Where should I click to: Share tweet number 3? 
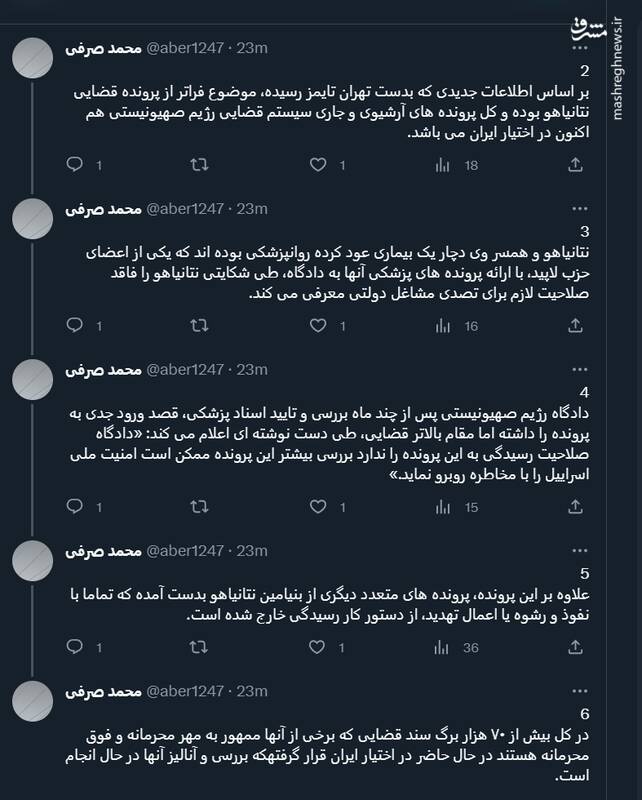coord(576,325)
